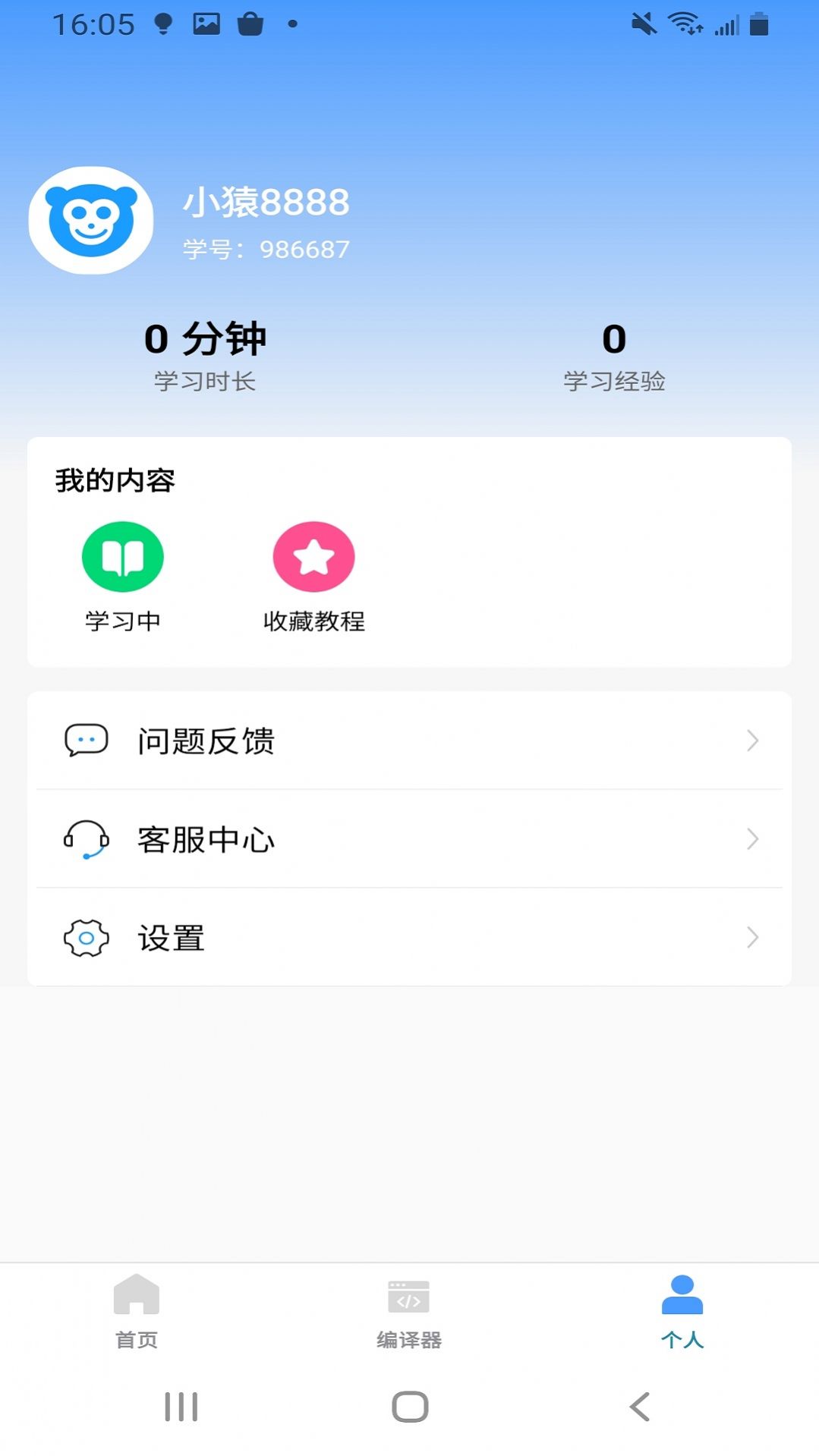Open the 学习中 green book icon
The height and width of the screenshot is (1456, 819).
(122, 556)
